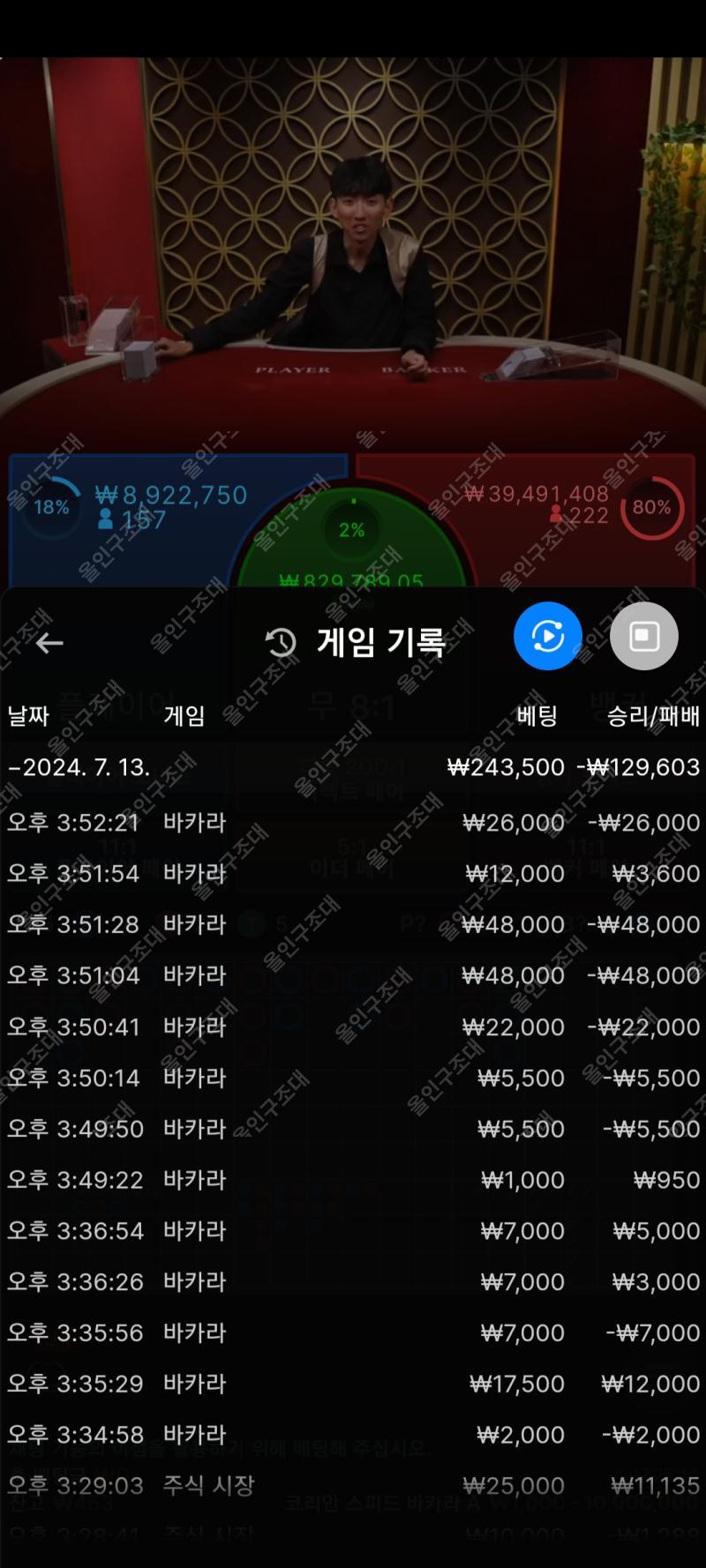Show the 오후 3:50:14 바카라 round details
The height and width of the screenshot is (1568, 706).
pyautogui.click(x=353, y=1078)
